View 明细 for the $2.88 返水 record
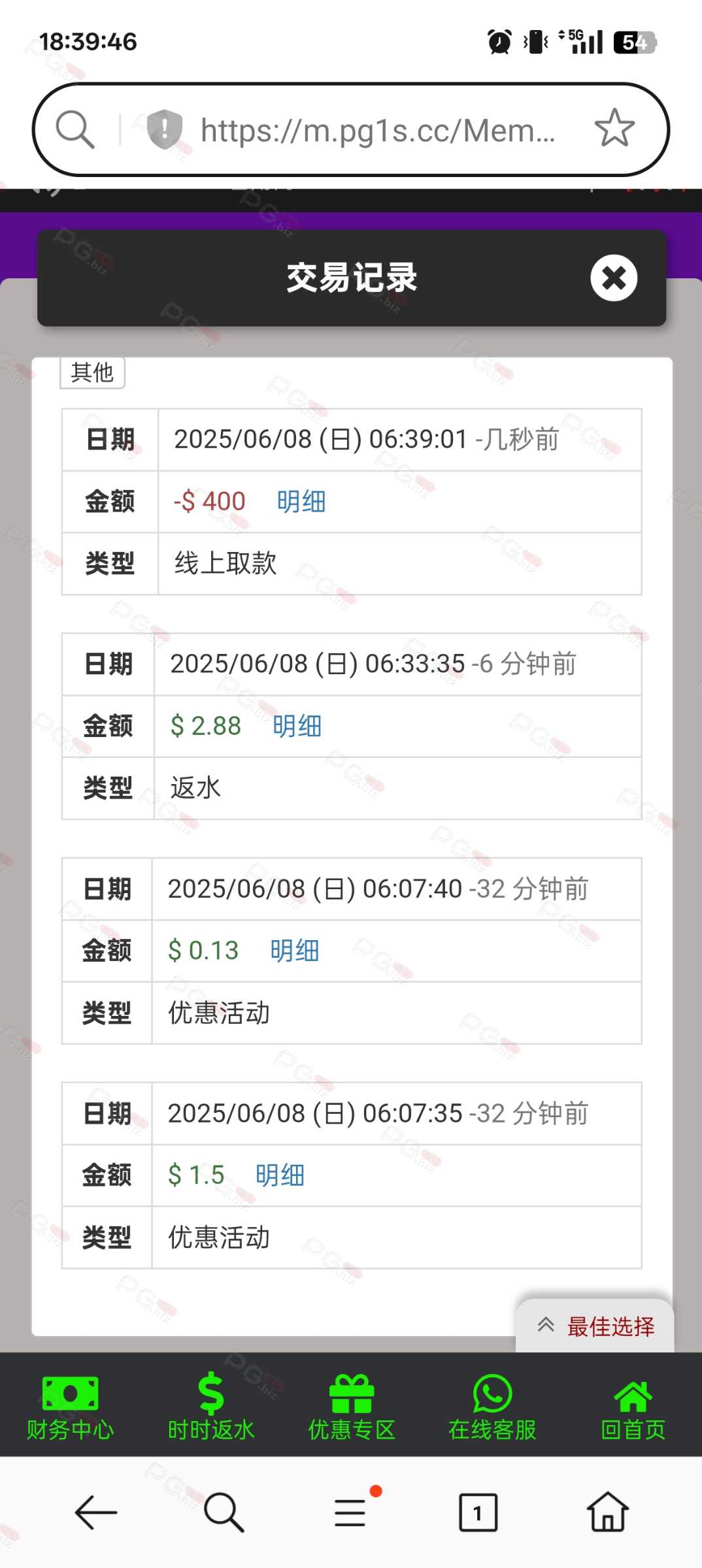The width and height of the screenshot is (702, 1568). (297, 726)
